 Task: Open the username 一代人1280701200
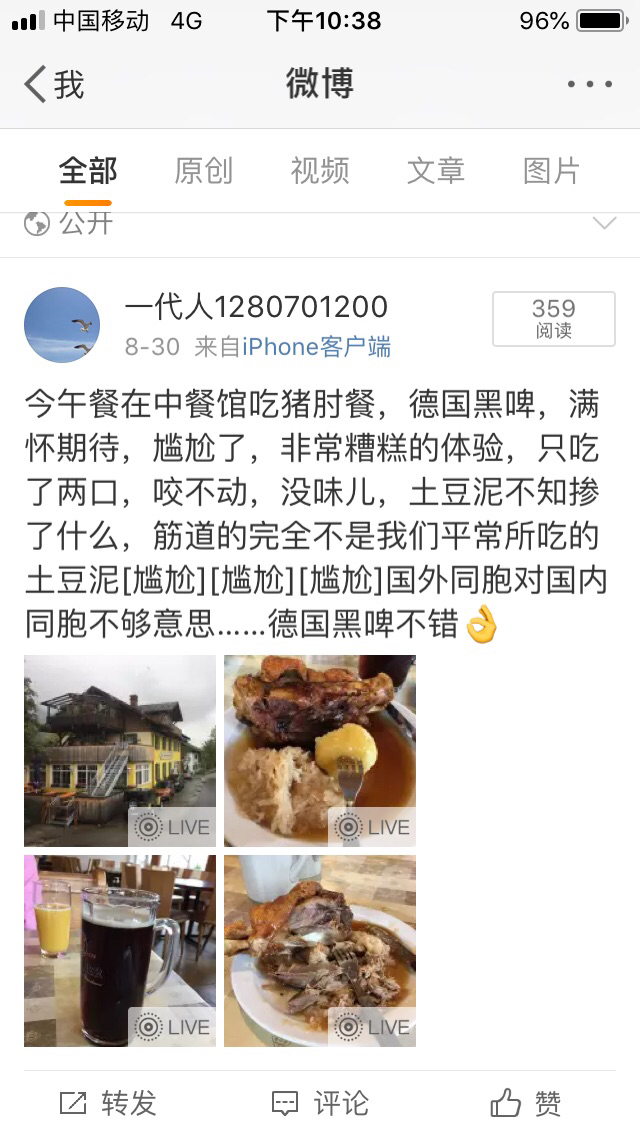click(256, 307)
